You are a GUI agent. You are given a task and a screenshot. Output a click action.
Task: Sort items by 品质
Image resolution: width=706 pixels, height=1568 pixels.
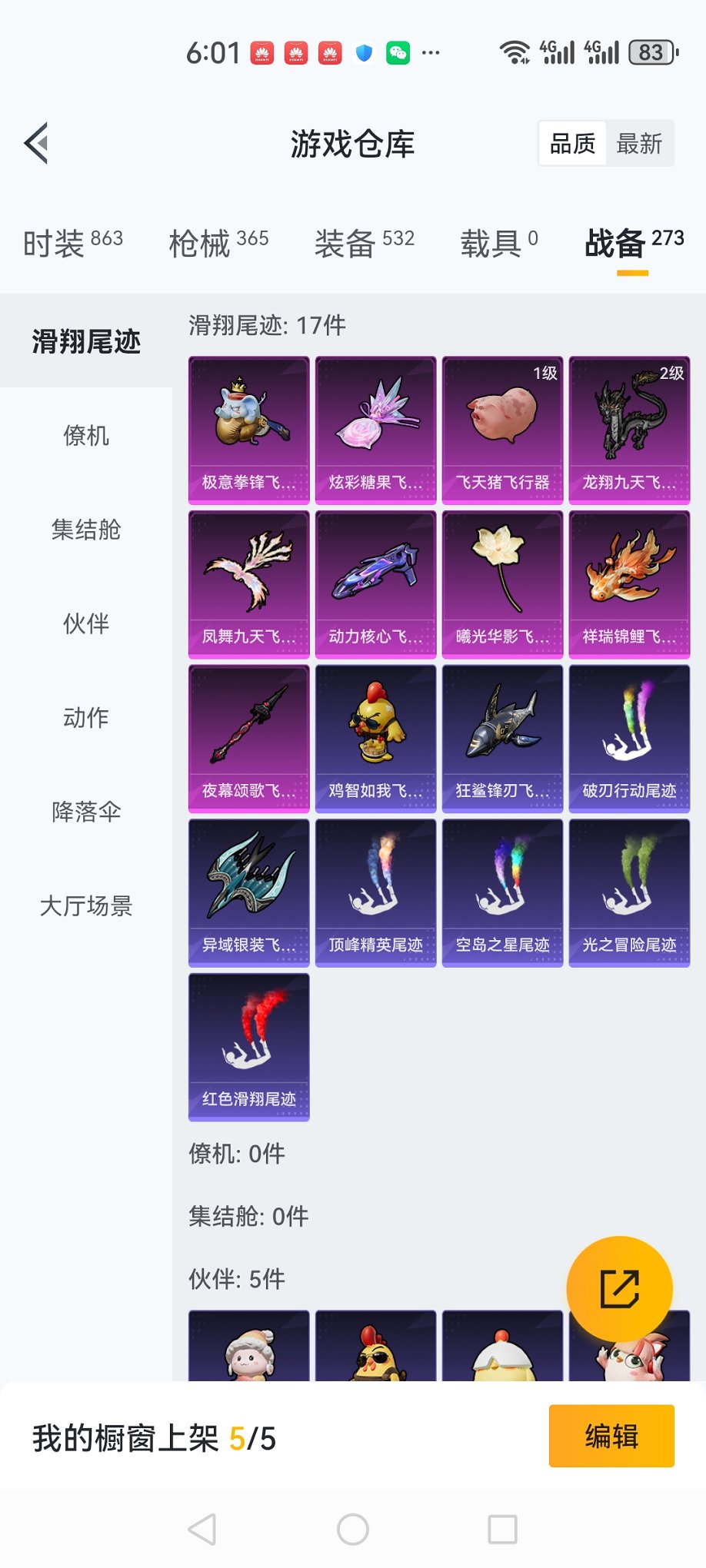tap(572, 144)
